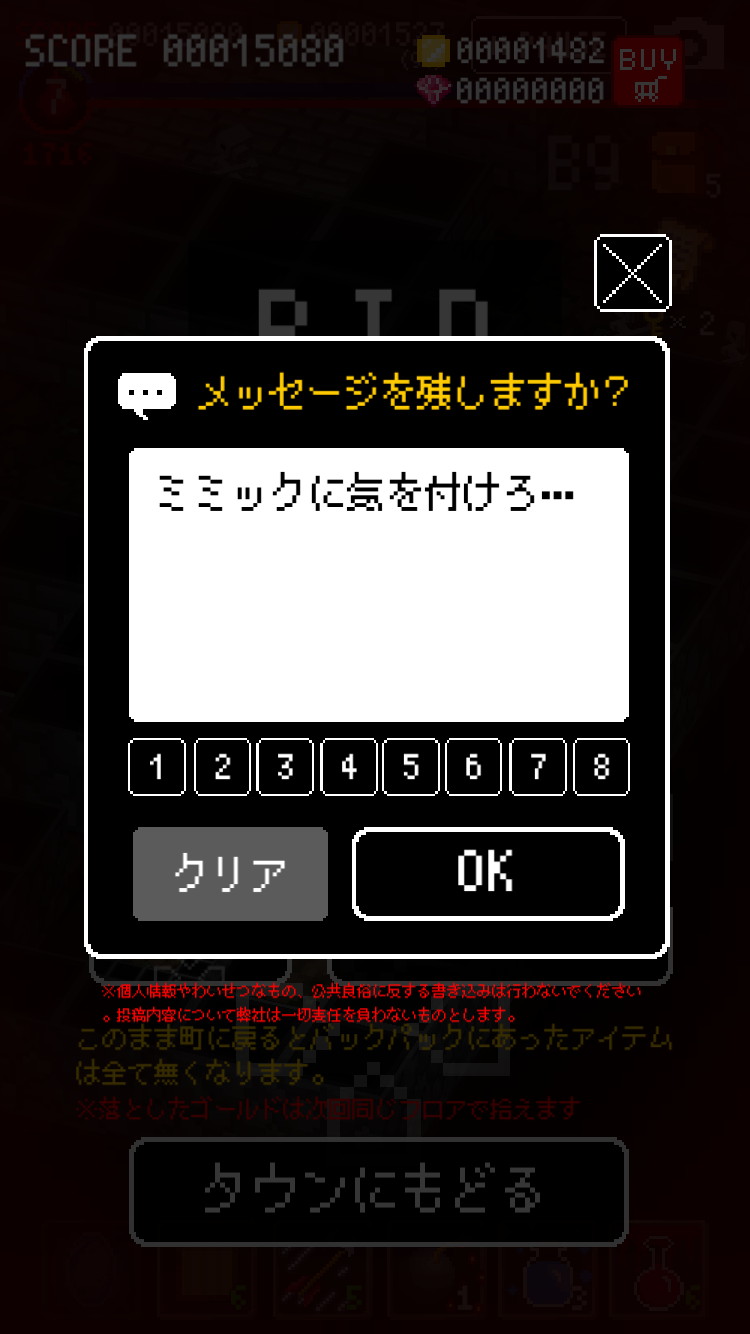Select preset message number 4
The width and height of the screenshot is (750, 1334).
click(x=348, y=767)
